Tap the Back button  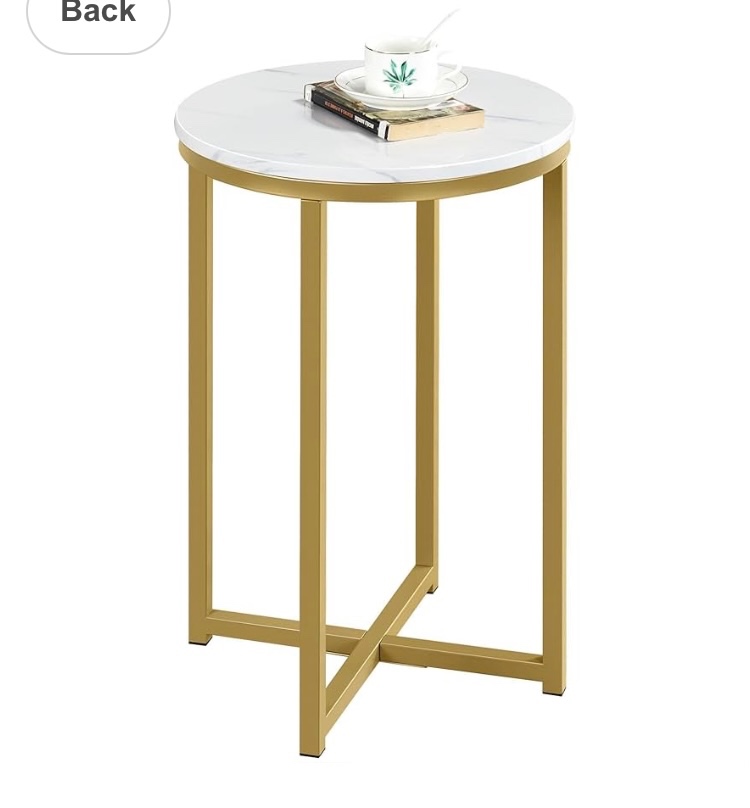pos(98,18)
